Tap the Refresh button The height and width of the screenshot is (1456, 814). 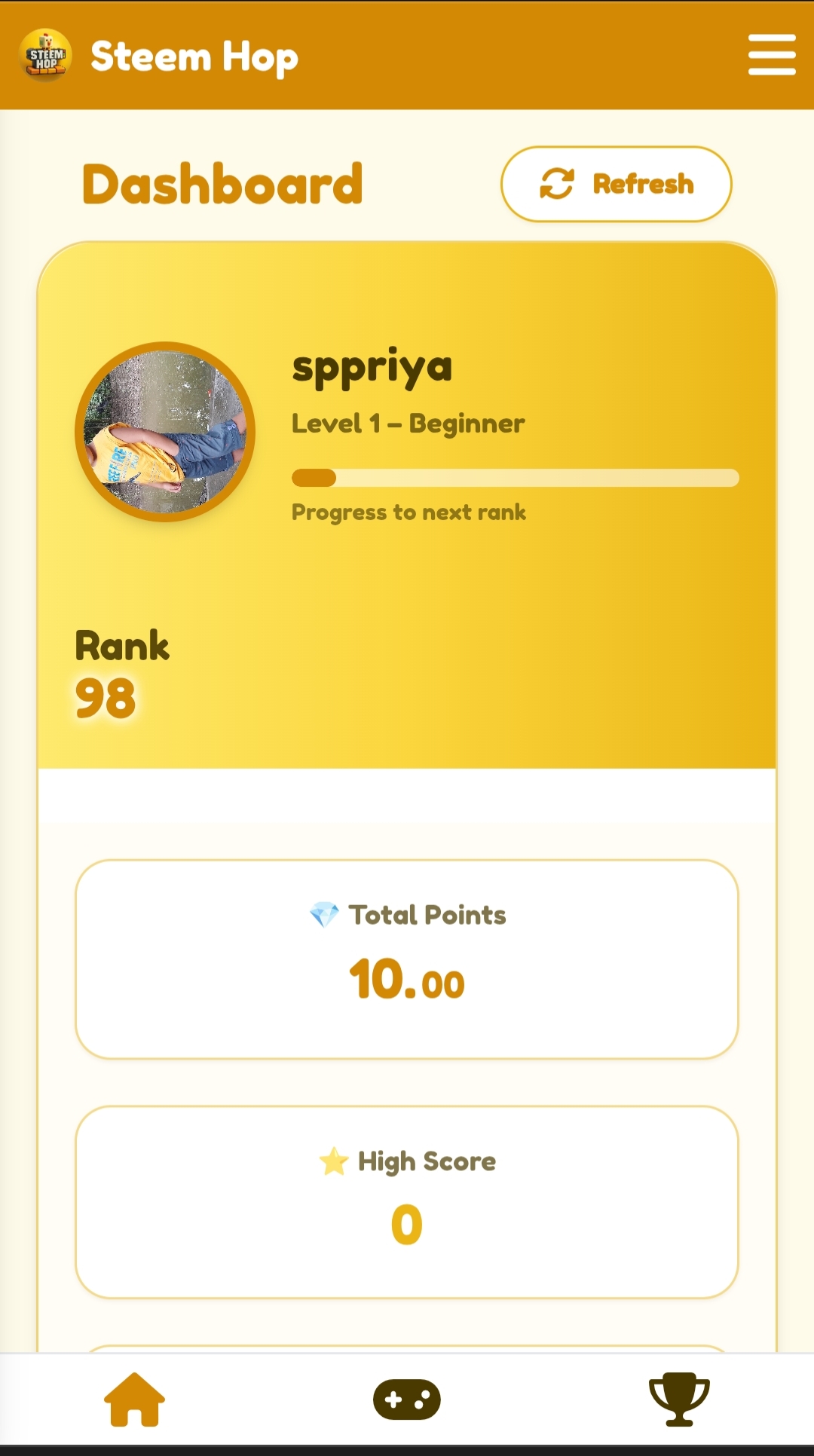pos(616,184)
